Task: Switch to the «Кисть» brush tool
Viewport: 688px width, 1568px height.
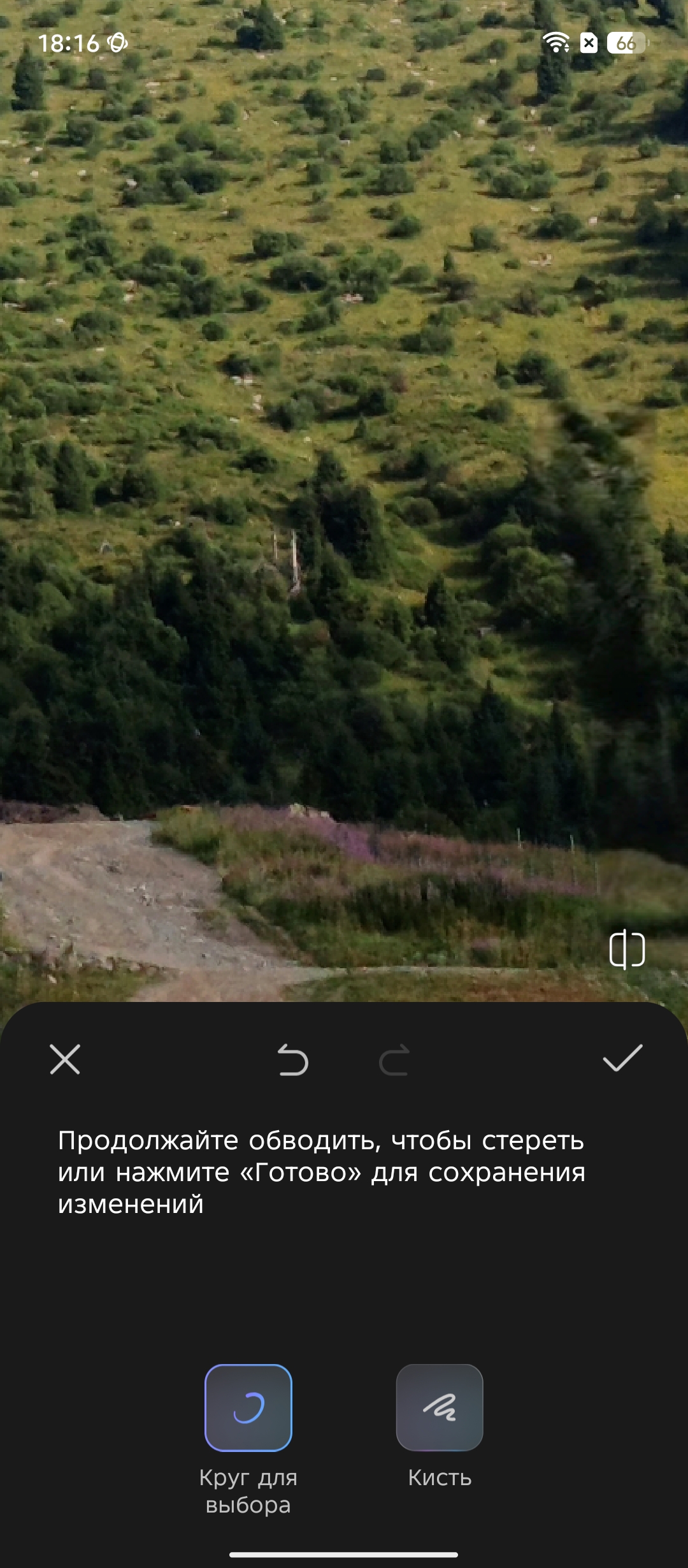Action: 440,1407
